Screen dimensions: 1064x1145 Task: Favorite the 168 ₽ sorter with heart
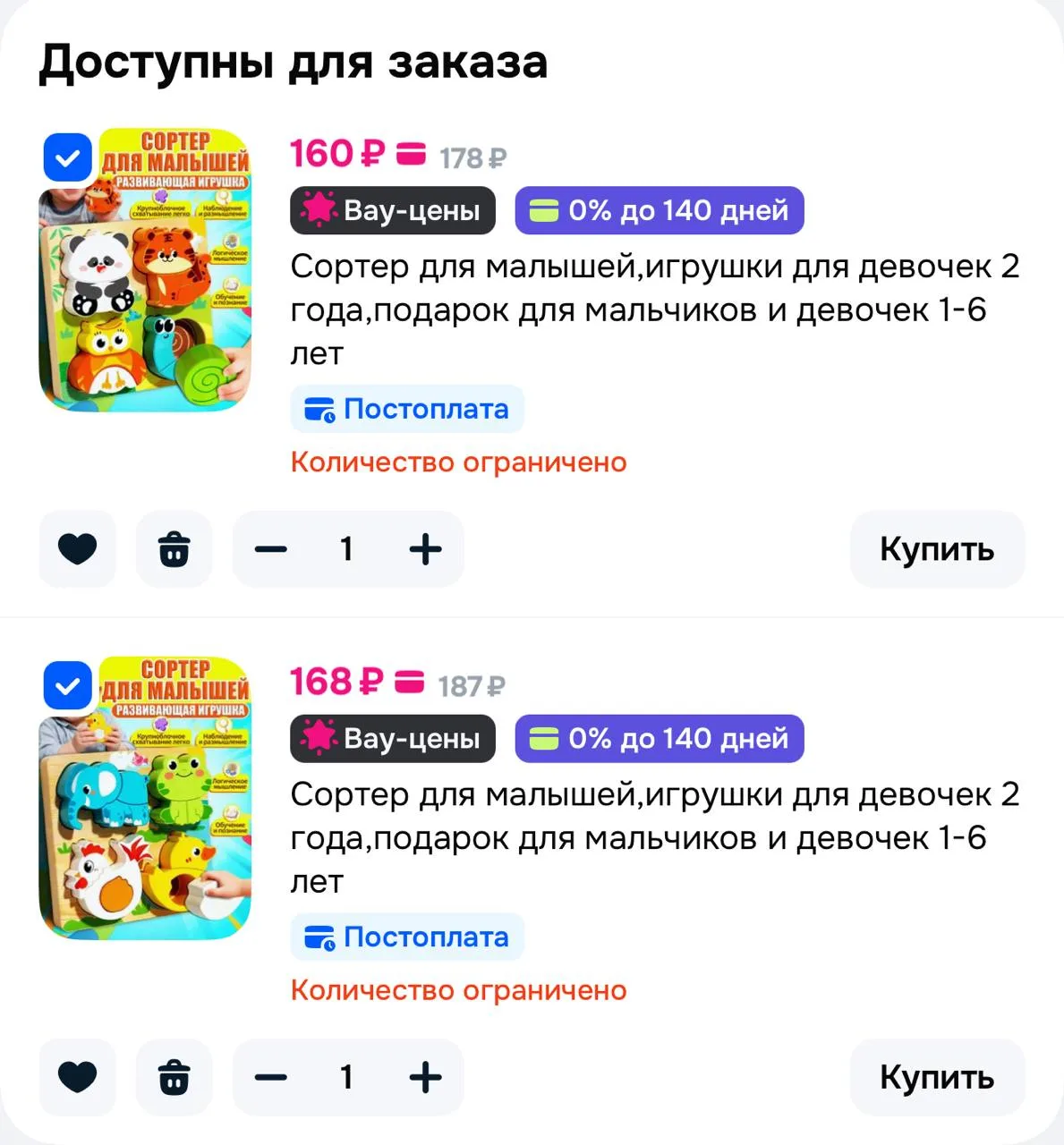click(x=78, y=1077)
